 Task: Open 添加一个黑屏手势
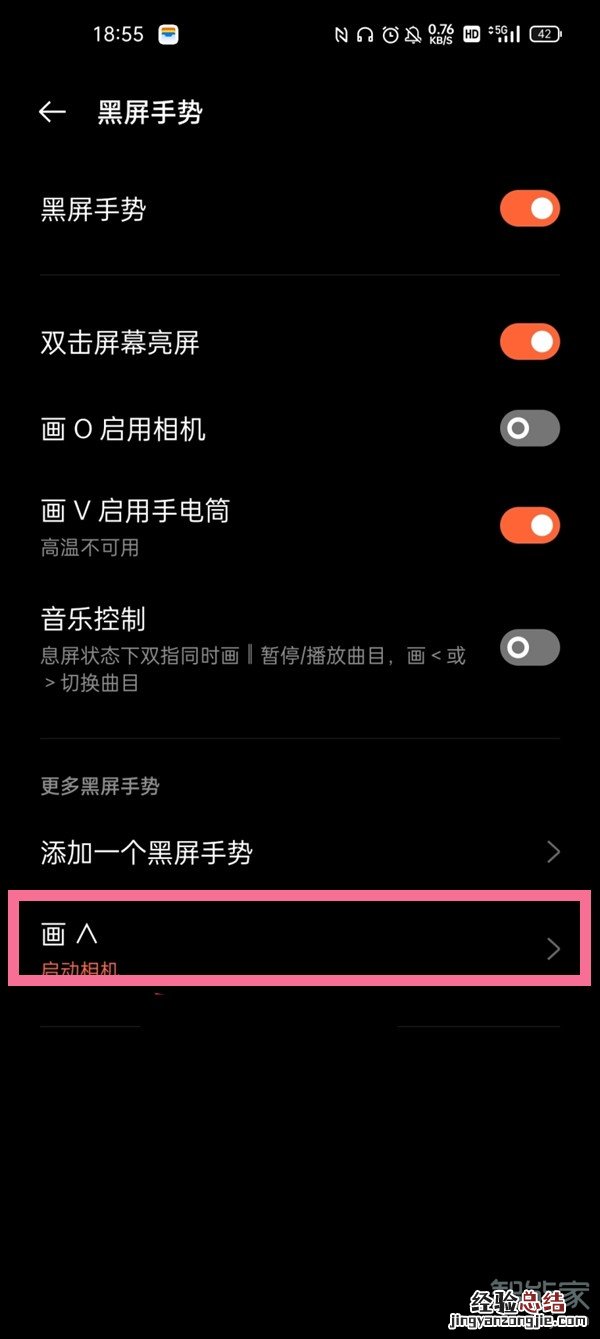point(300,852)
